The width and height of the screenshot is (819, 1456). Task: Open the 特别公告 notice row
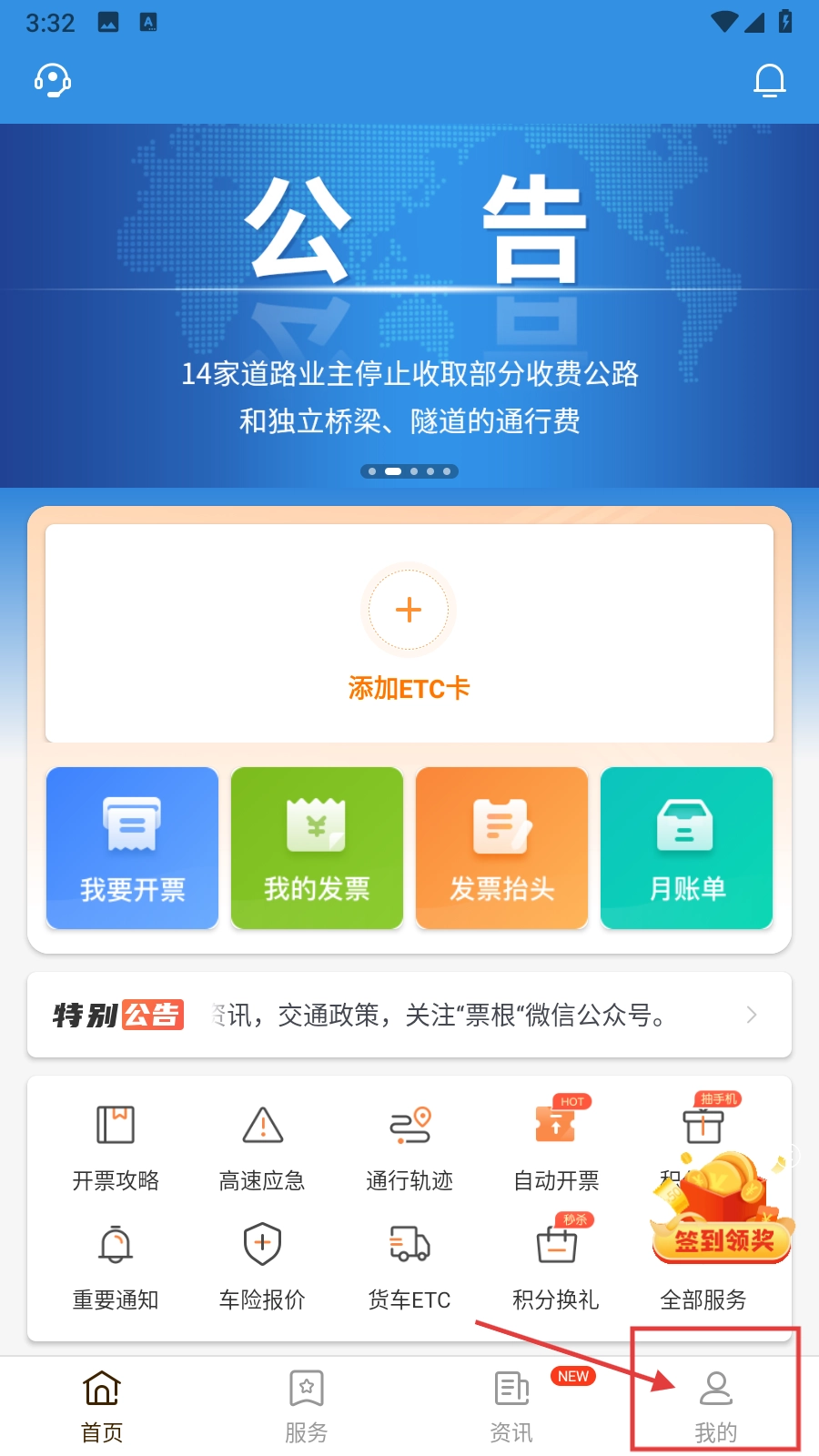click(409, 1015)
